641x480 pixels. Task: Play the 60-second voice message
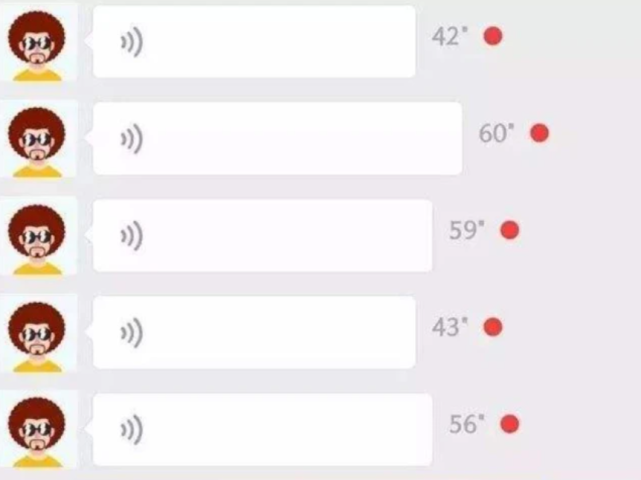tap(277, 138)
